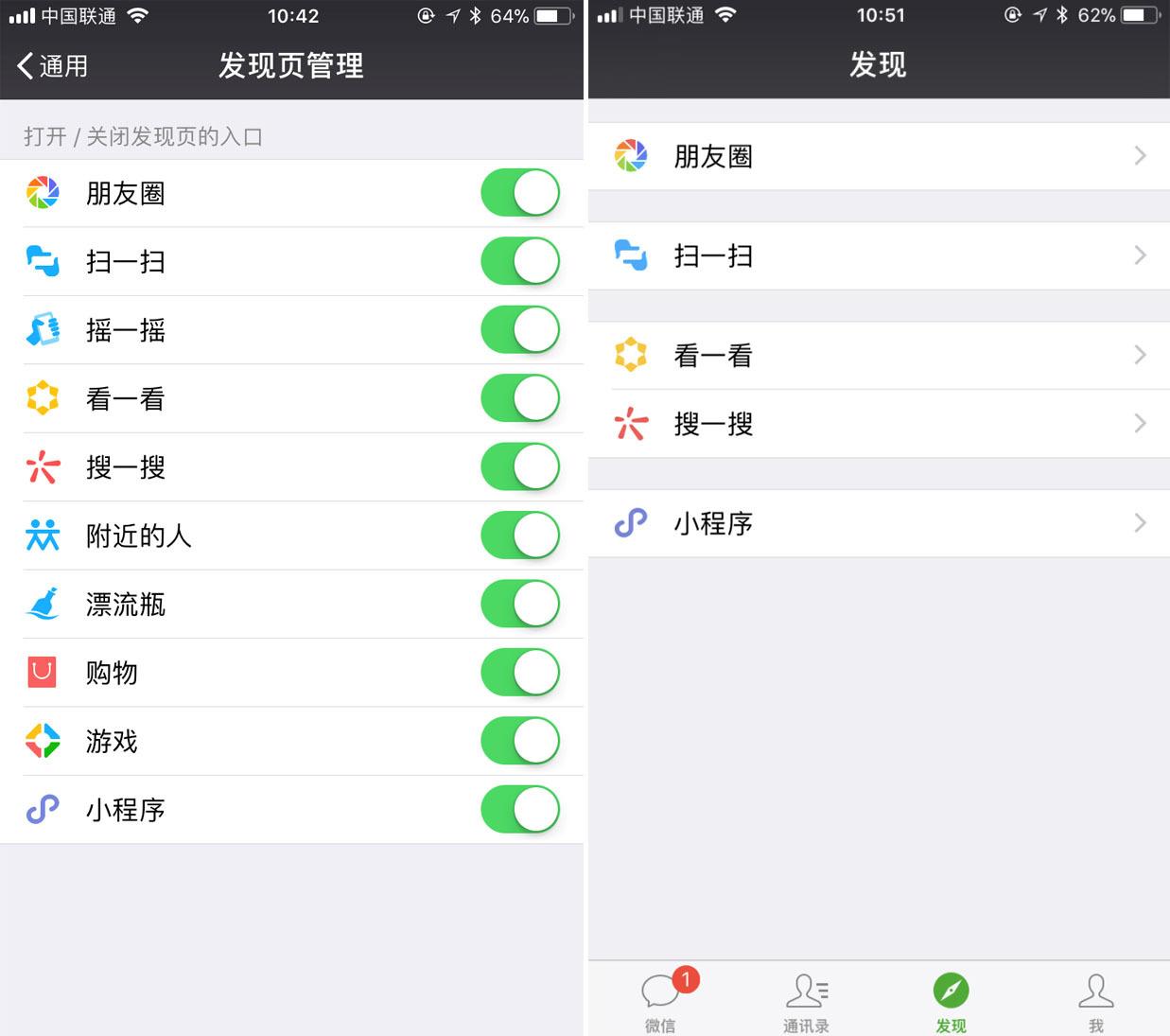Open the 小程序 row with chevron

coord(879,523)
